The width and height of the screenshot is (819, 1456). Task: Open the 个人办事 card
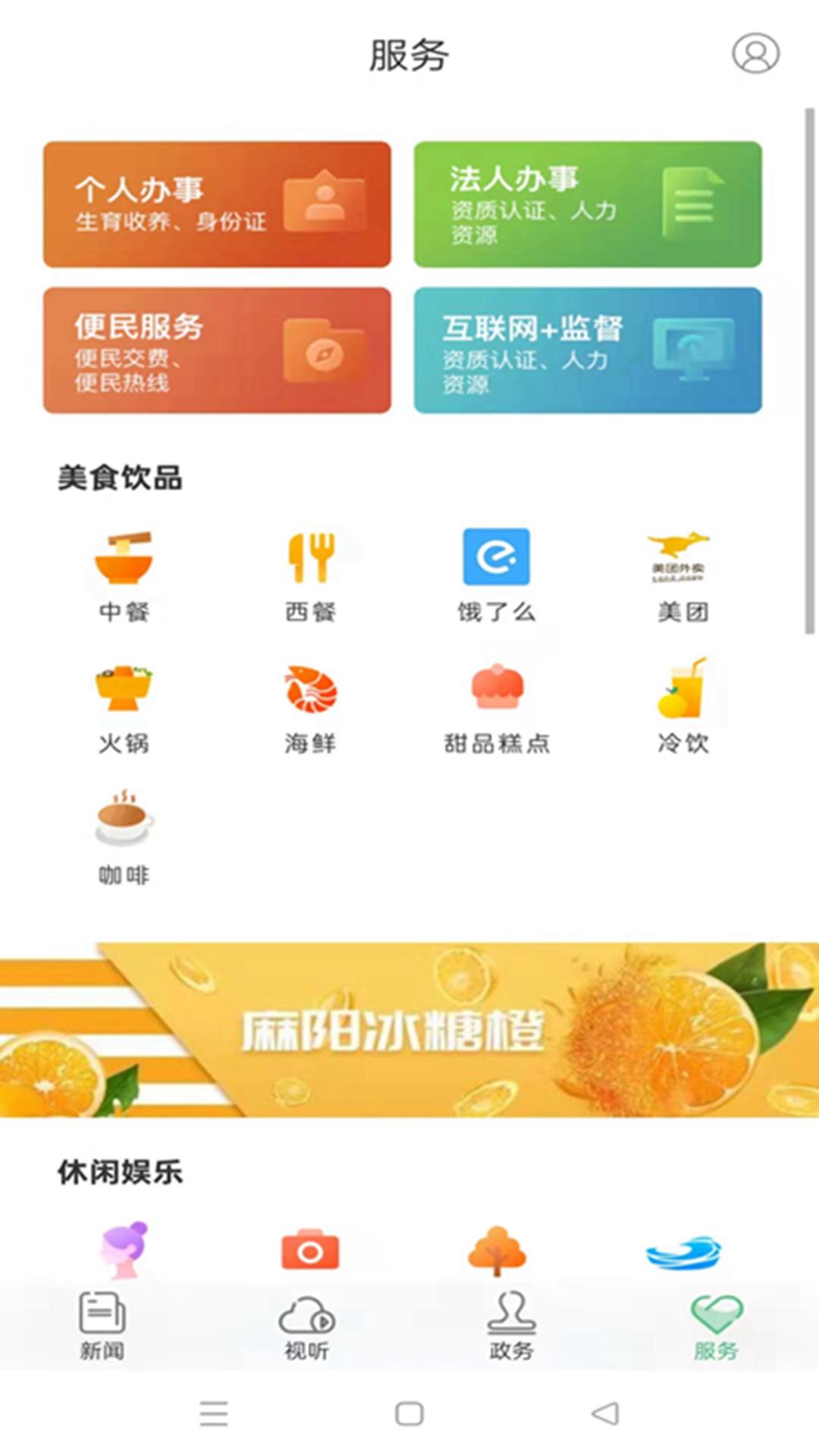217,204
